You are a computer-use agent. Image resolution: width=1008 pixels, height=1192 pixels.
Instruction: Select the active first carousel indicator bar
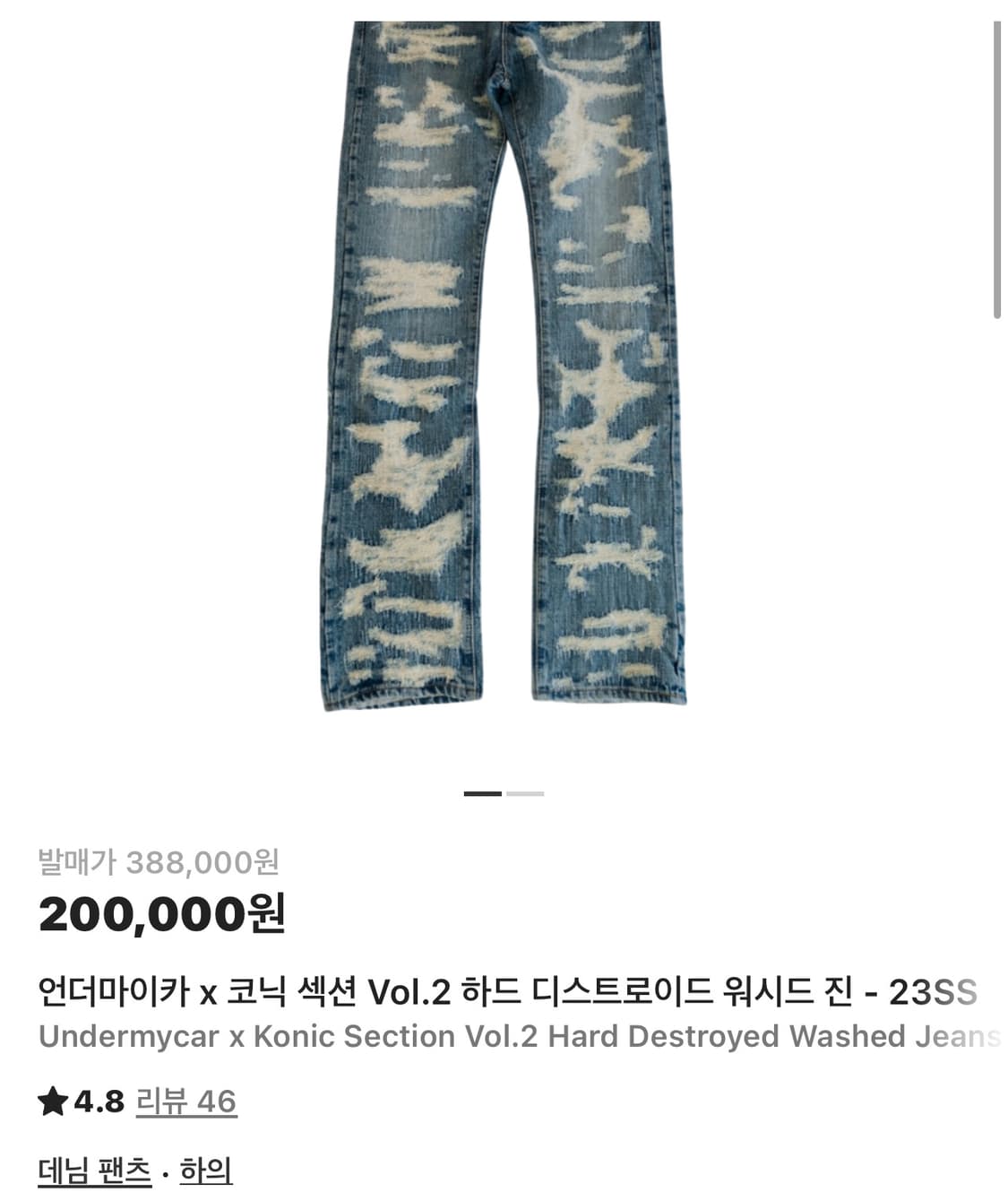(x=481, y=793)
